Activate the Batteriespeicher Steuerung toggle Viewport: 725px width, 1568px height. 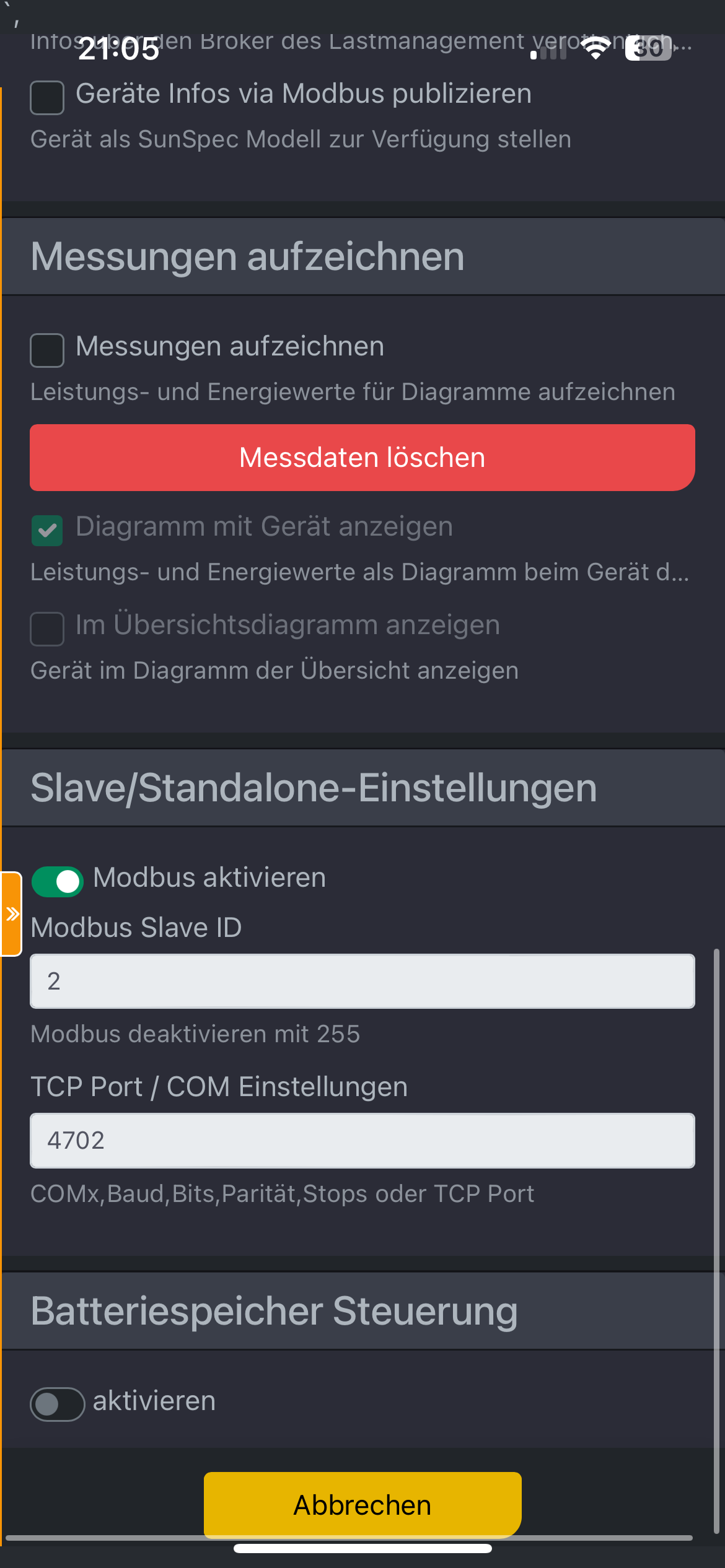pyautogui.click(x=58, y=1405)
